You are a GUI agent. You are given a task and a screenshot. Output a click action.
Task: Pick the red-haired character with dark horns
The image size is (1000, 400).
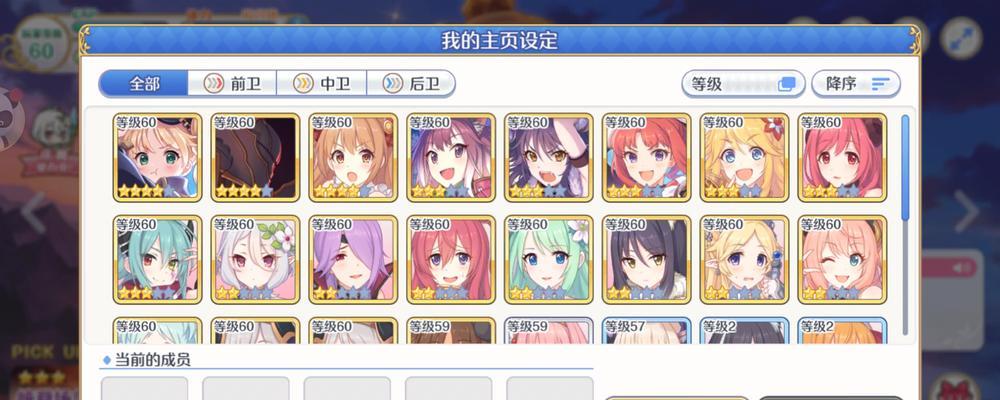click(842, 157)
